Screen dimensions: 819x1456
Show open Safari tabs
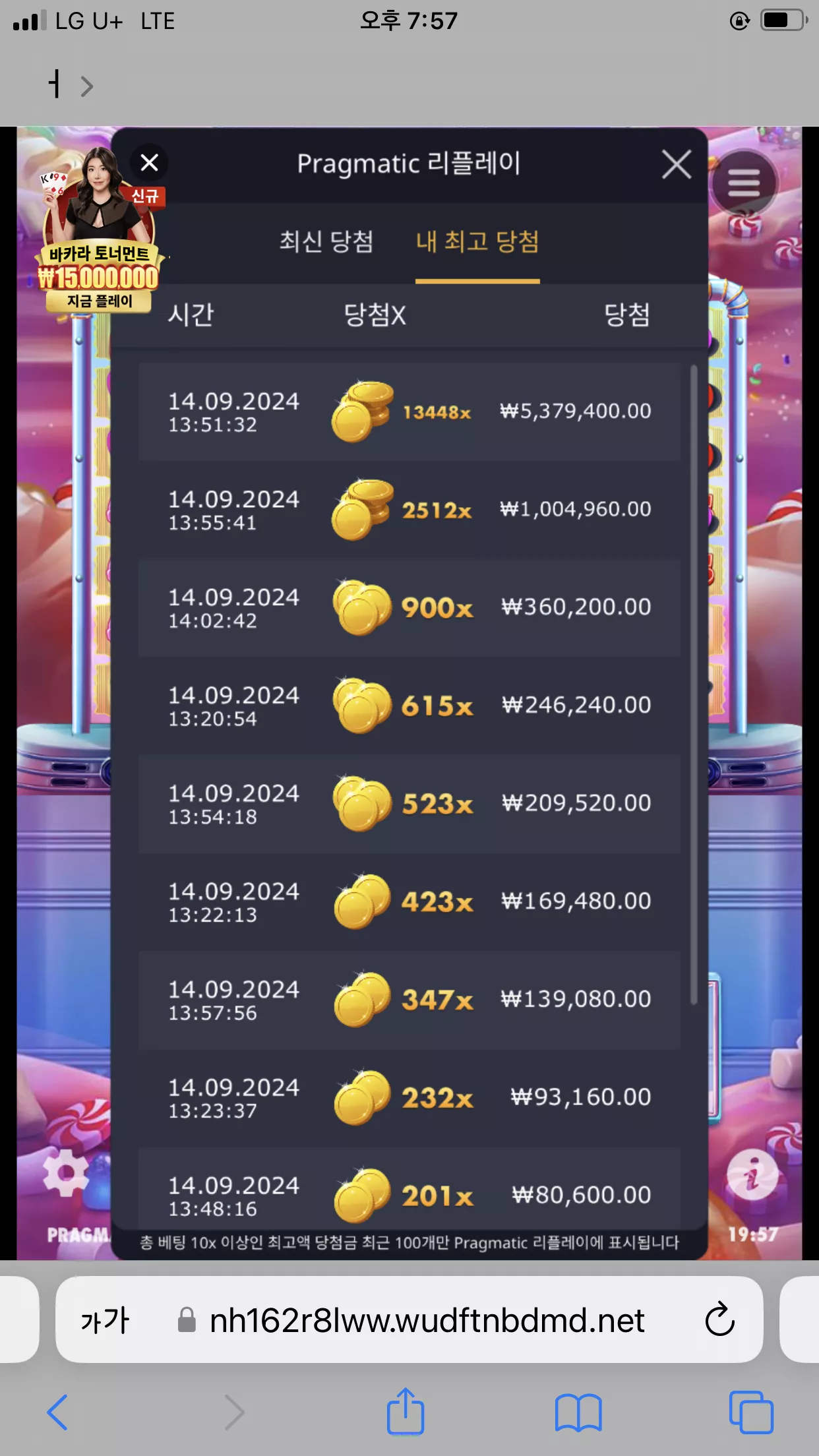pyautogui.click(x=751, y=1412)
